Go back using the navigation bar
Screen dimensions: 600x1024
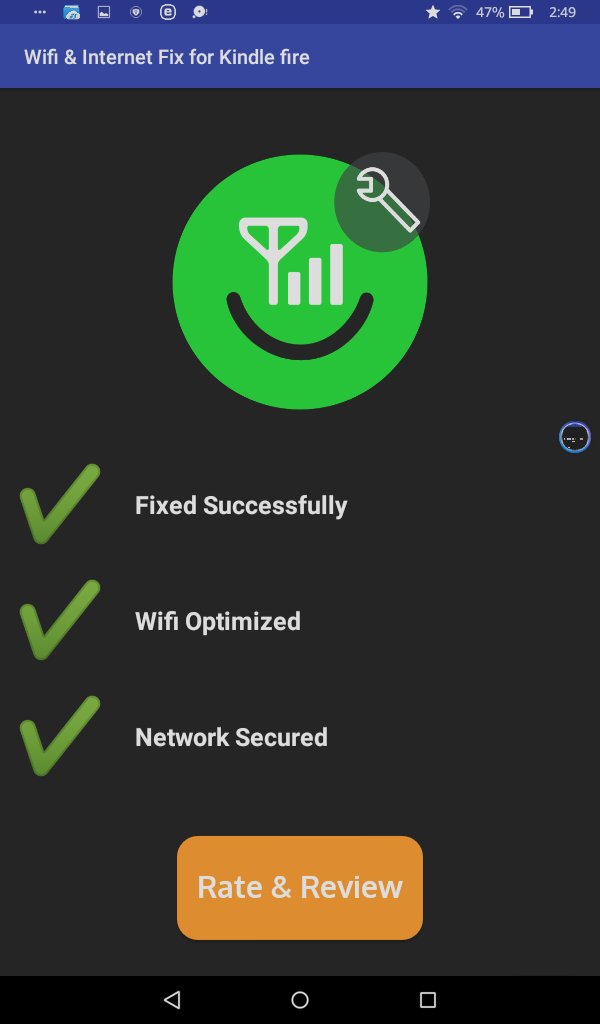coord(172,999)
